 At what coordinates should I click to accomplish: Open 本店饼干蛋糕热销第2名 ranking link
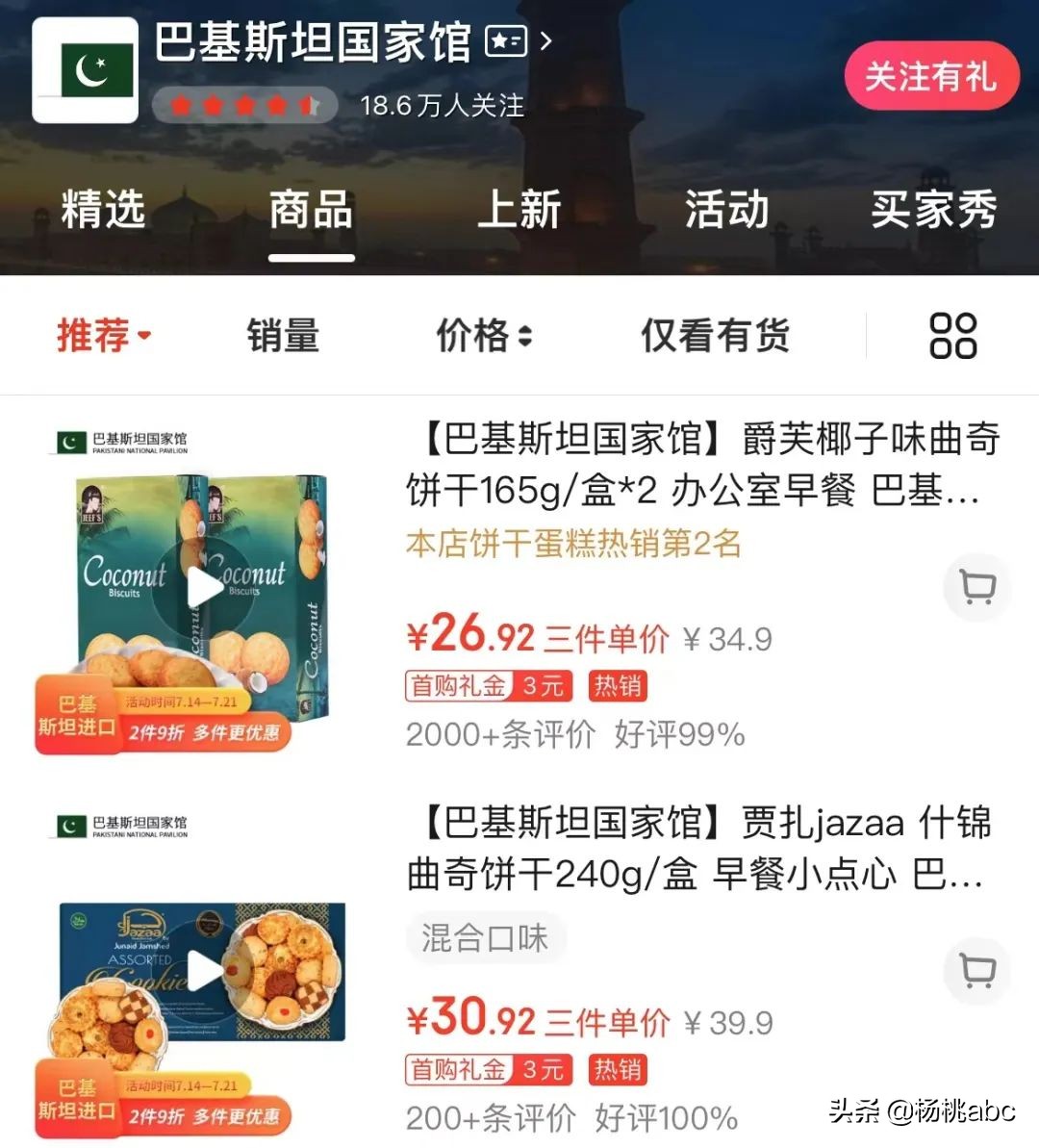point(573,545)
